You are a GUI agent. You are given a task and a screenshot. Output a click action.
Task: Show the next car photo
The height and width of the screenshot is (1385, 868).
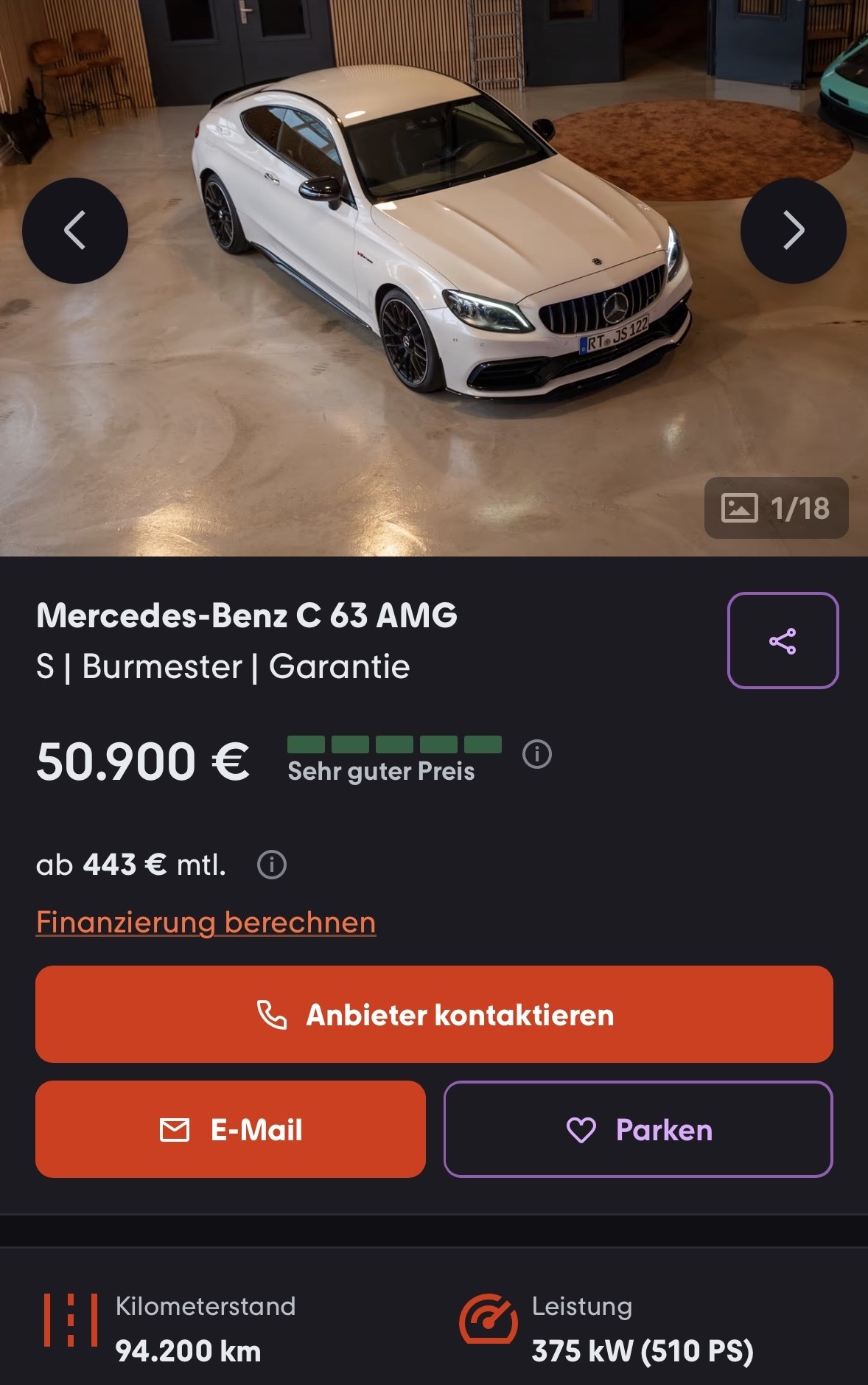(x=793, y=231)
